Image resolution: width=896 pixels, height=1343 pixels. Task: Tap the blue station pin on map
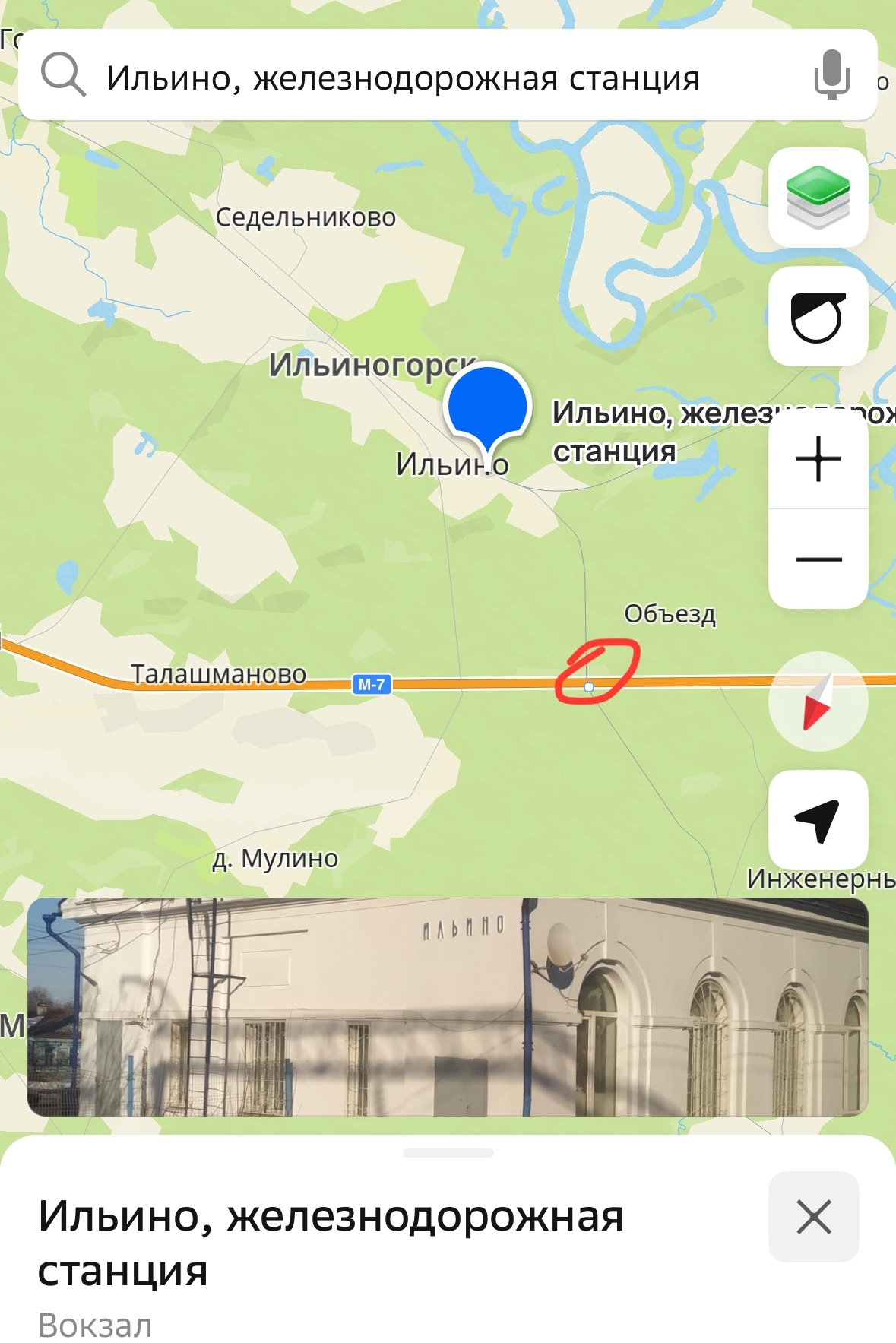(x=486, y=407)
